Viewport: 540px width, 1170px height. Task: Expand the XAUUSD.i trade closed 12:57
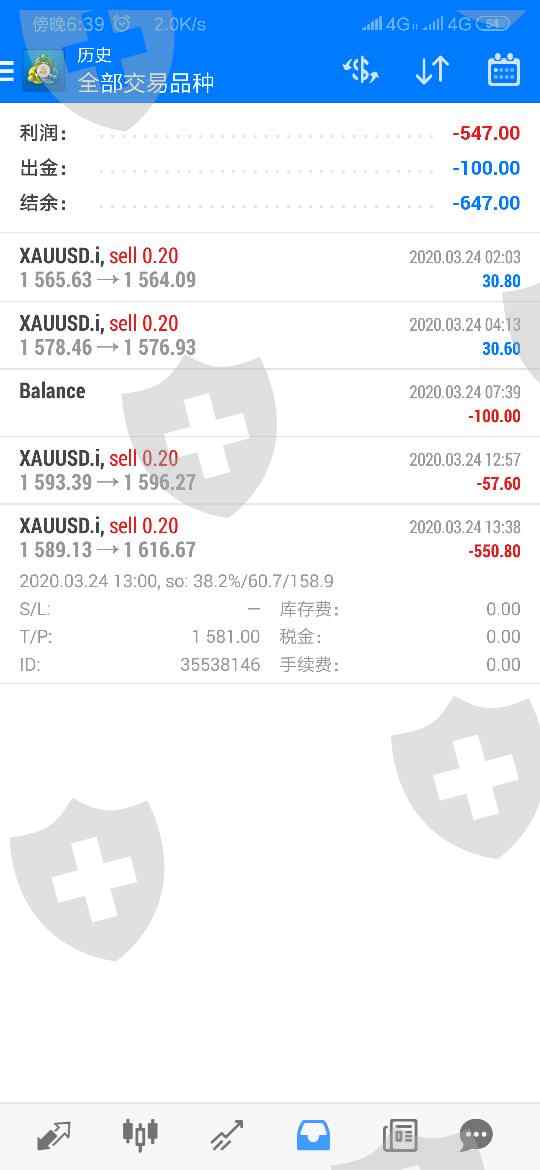[270, 471]
